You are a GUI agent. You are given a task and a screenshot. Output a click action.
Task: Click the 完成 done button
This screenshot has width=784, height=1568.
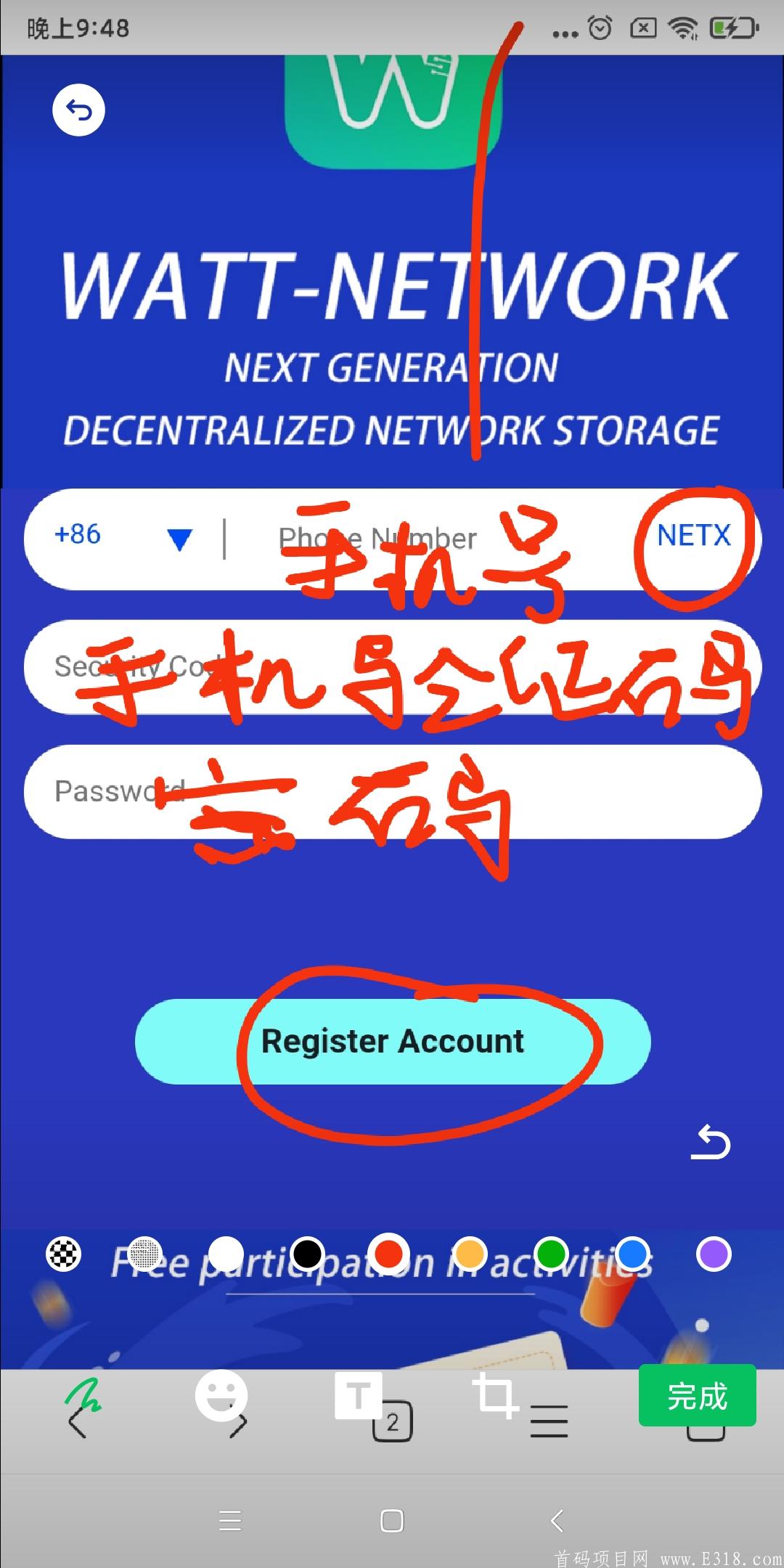click(697, 1395)
